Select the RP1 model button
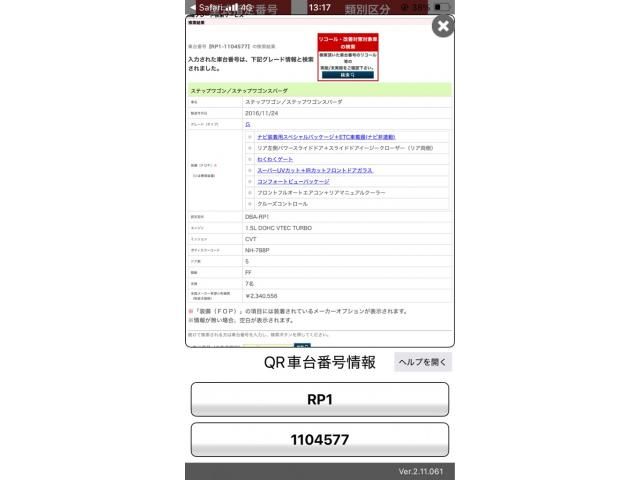Screen dimensions: 640x480 tap(319, 399)
